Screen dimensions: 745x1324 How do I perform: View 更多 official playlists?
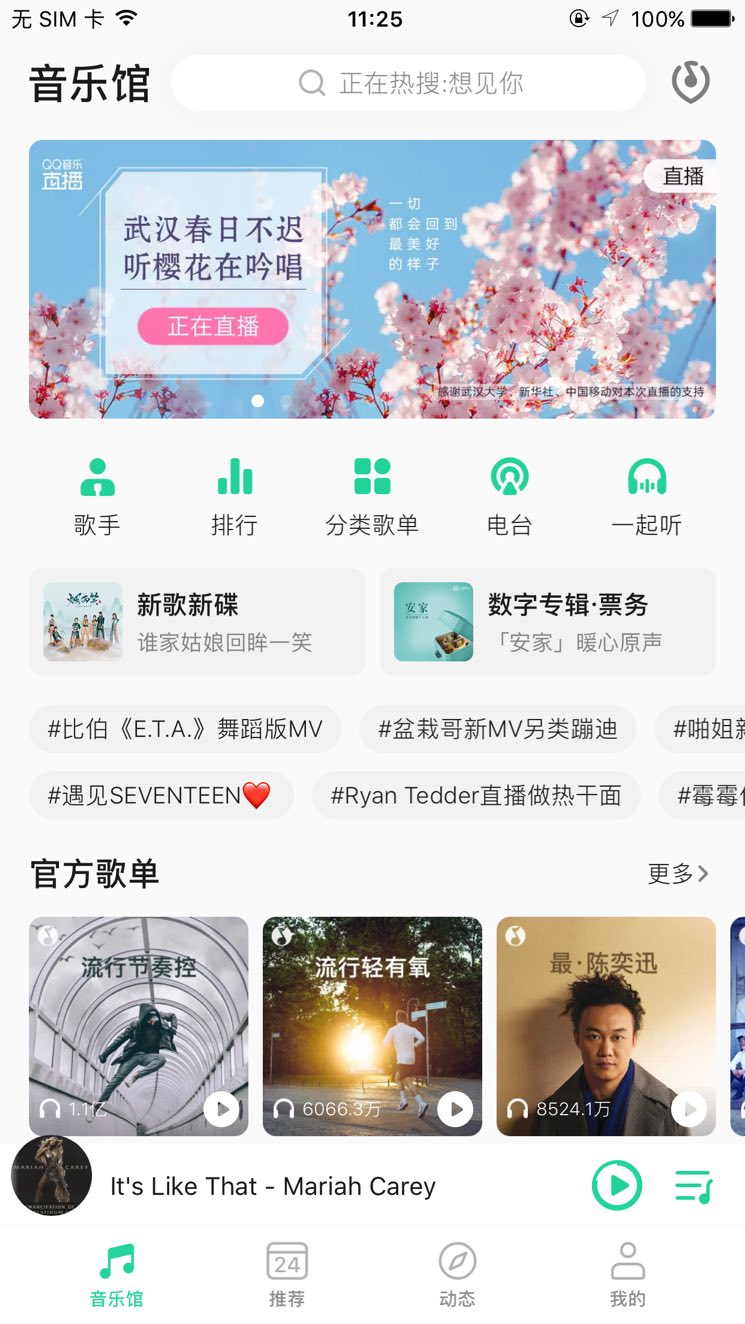click(677, 874)
